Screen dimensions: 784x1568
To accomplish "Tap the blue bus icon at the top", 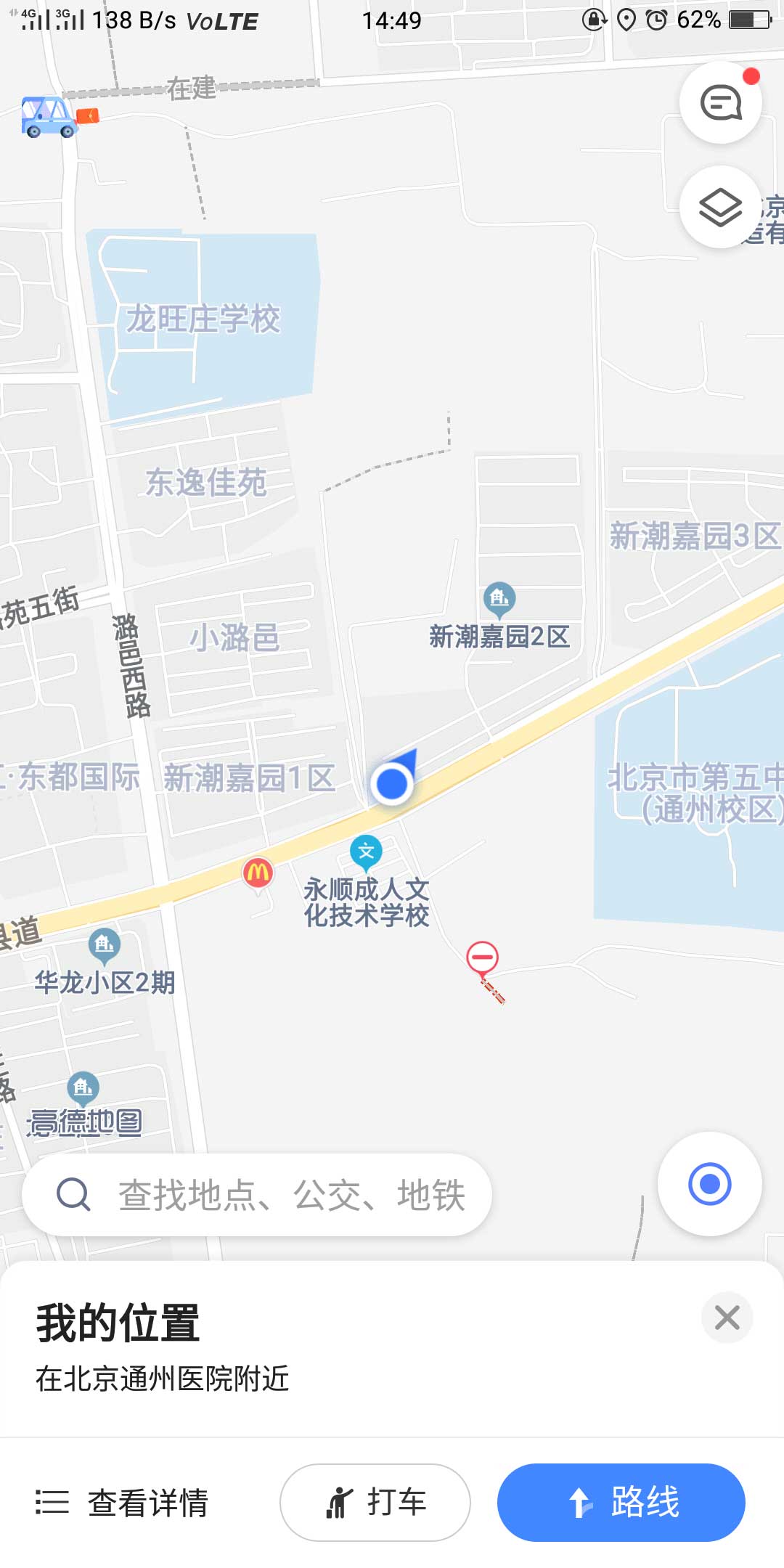I will click(49, 117).
